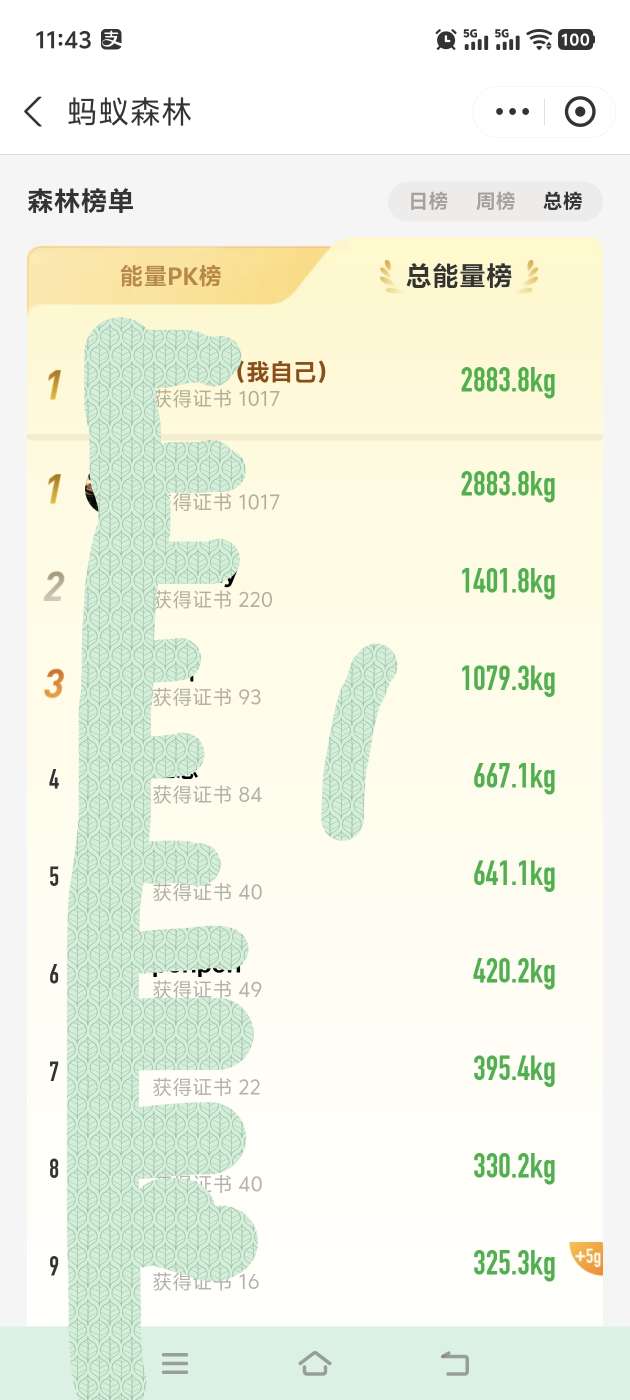Open the rank 4 friend with 667.1kg
Viewport: 630px width, 1400px height.
click(315, 778)
